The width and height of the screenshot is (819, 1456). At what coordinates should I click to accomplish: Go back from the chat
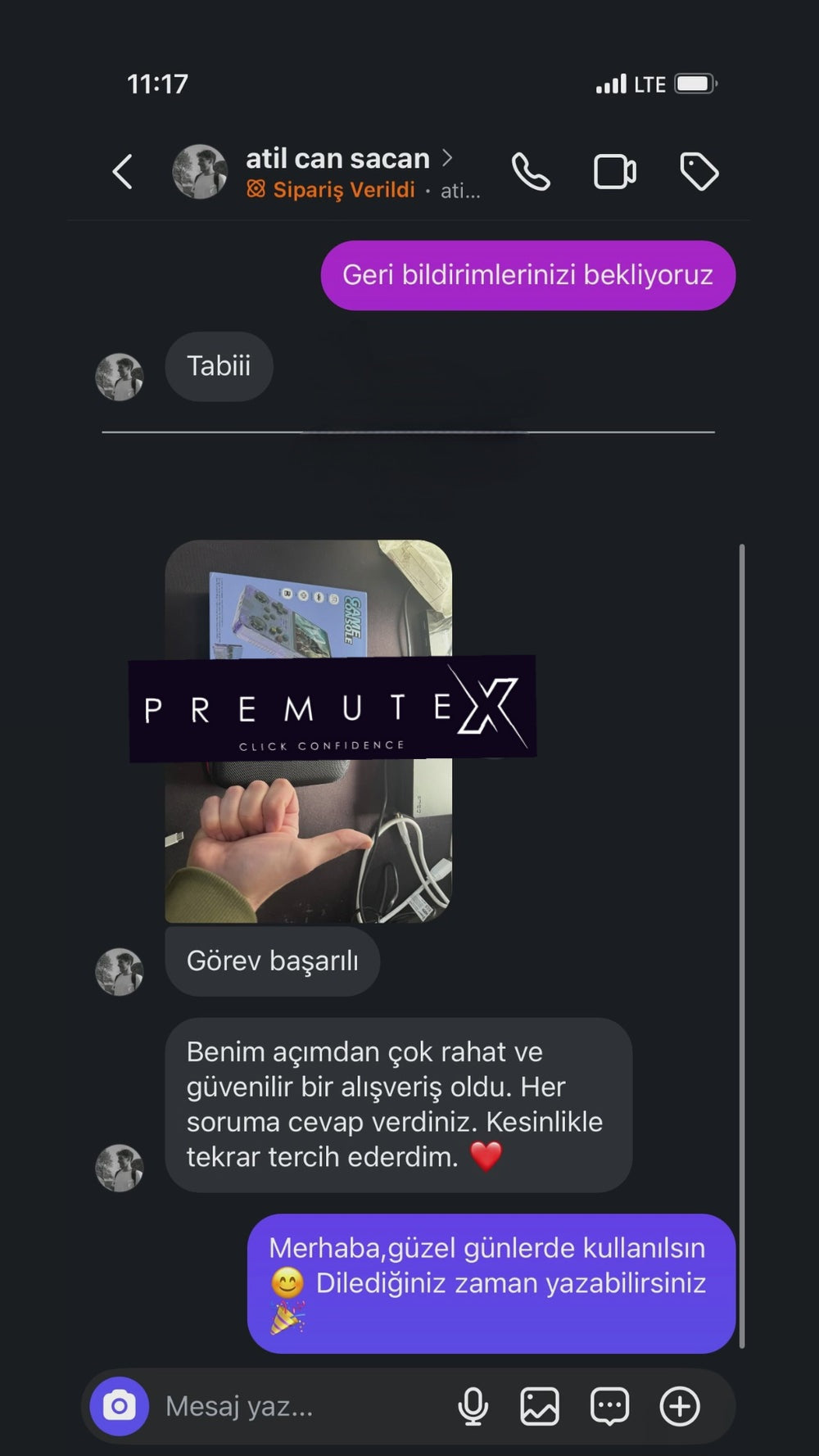click(x=123, y=172)
